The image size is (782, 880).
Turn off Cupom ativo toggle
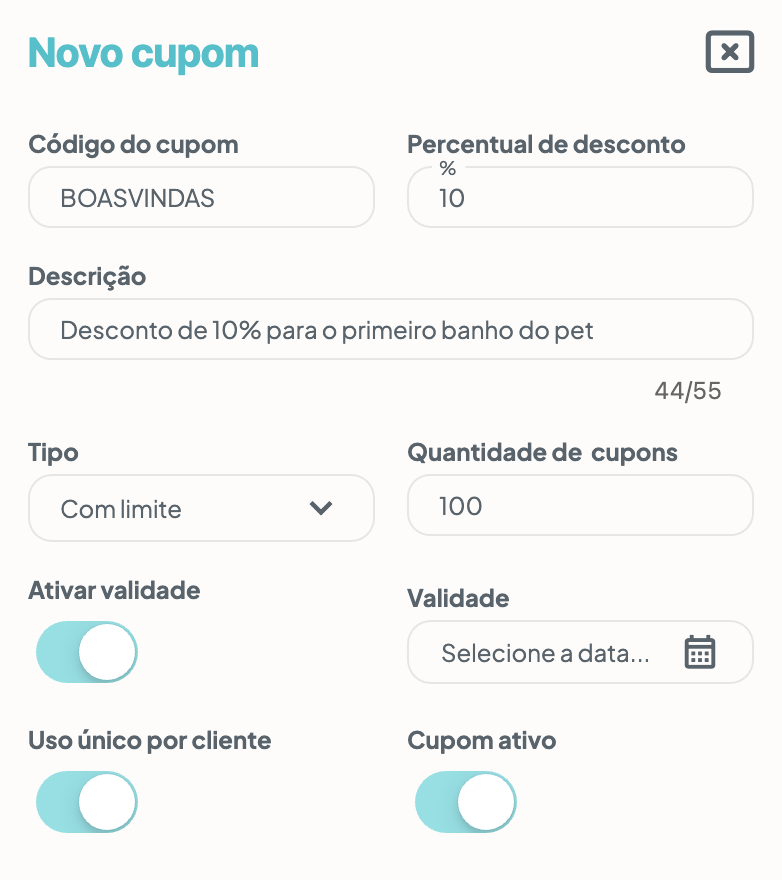(466, 801)
